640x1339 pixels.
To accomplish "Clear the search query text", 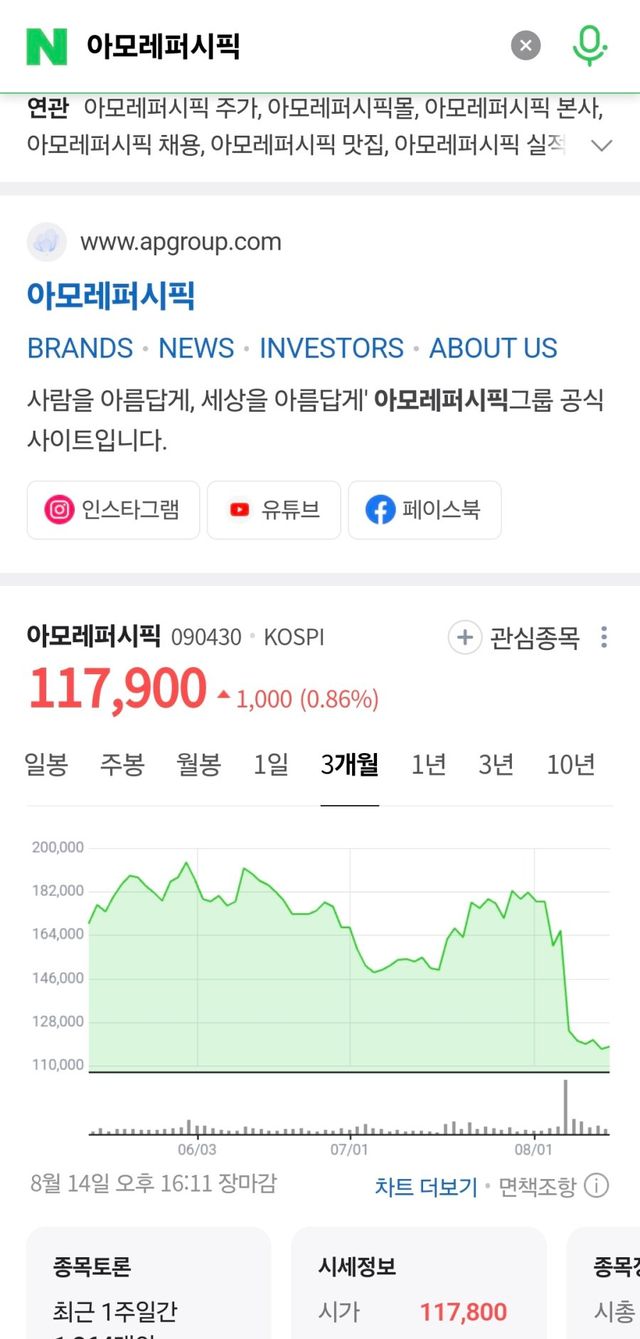I will coord(526,45).
